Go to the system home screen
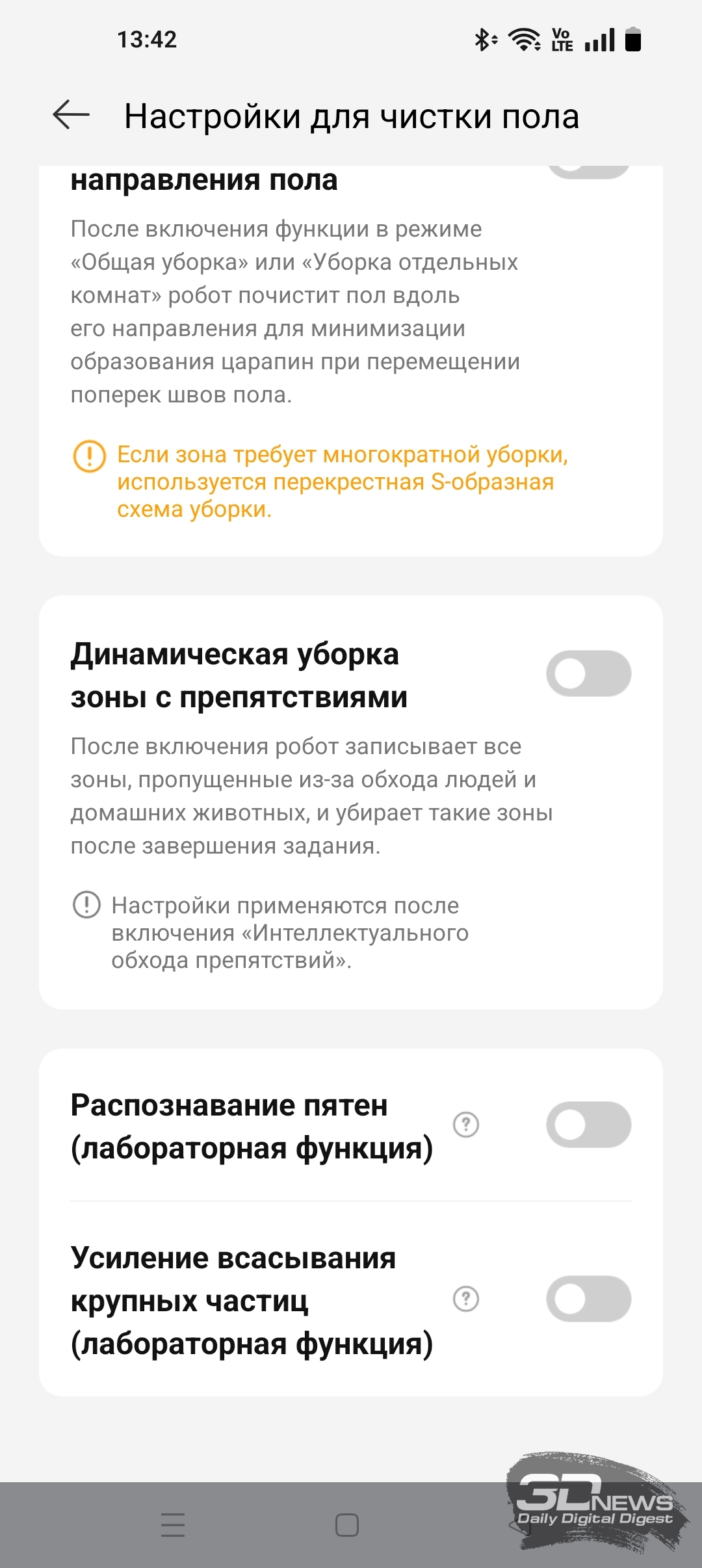 tap(347, 1525)
